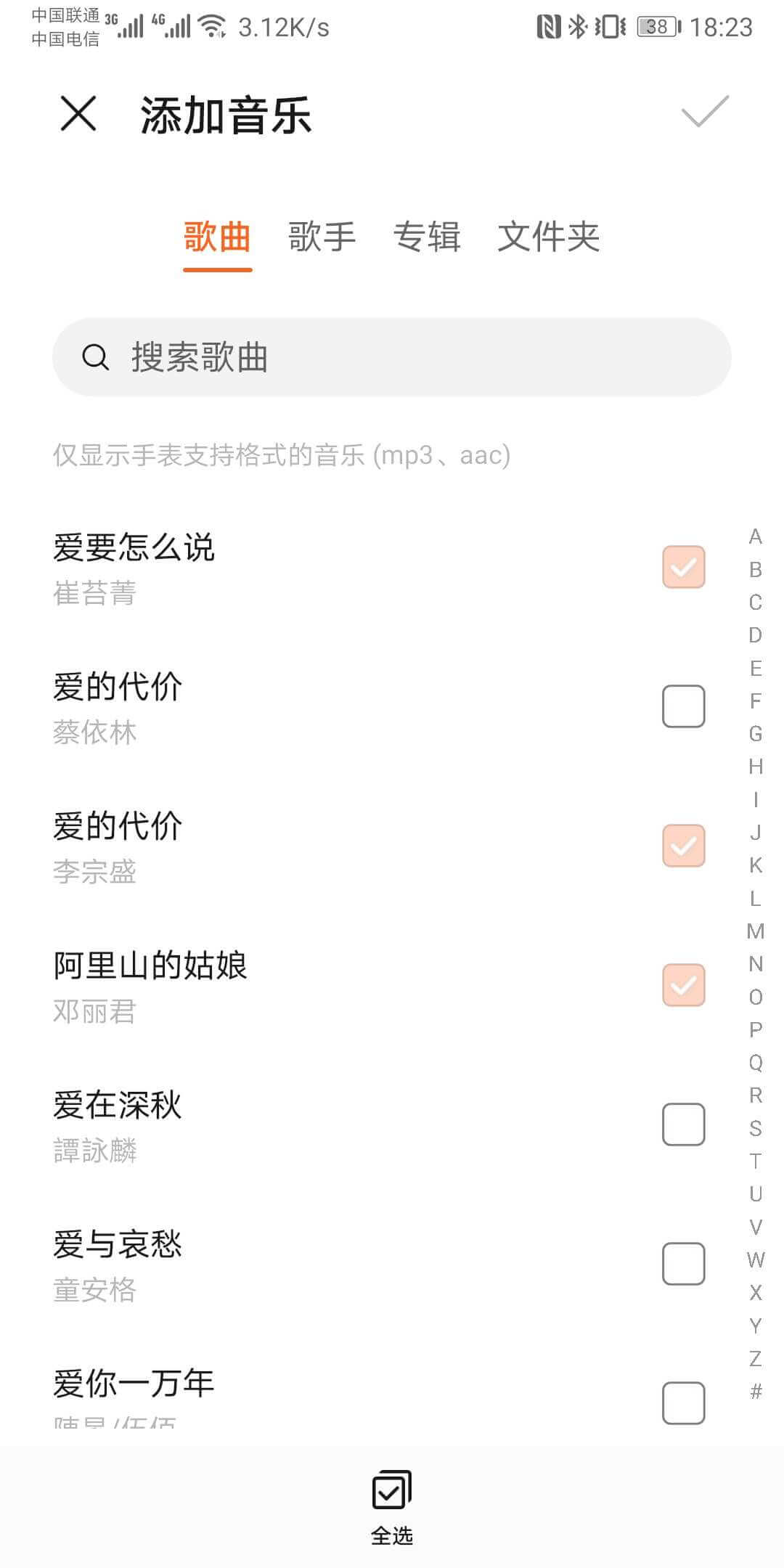Uncheck the song 阿里山的姑娘
The image size is (784, 1568).
(x=683, y=985)
